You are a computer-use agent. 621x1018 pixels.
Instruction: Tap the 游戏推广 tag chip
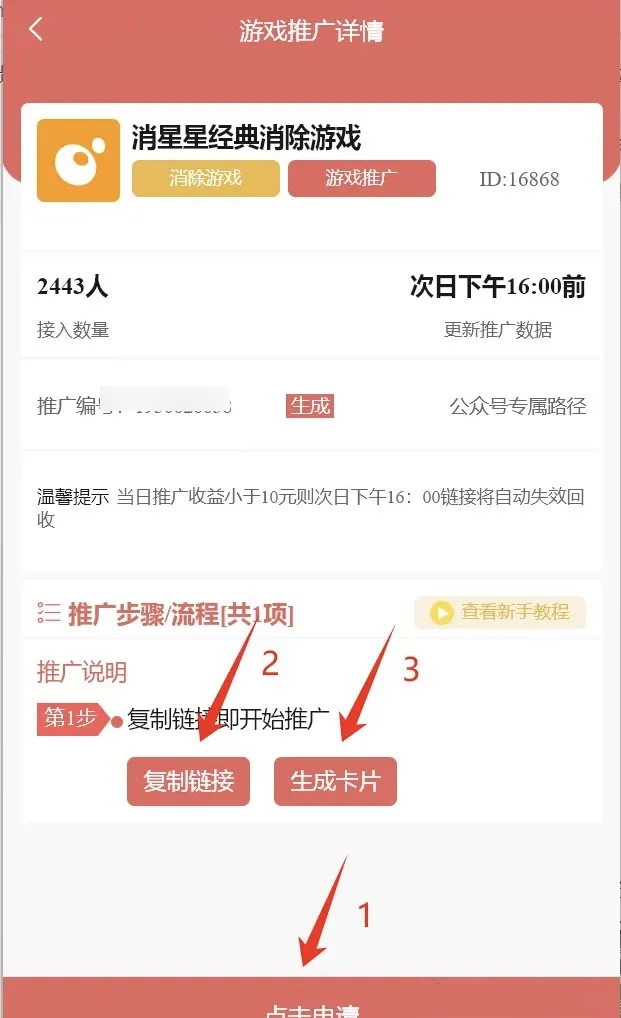pyautogui.click(x=362, y=179)
